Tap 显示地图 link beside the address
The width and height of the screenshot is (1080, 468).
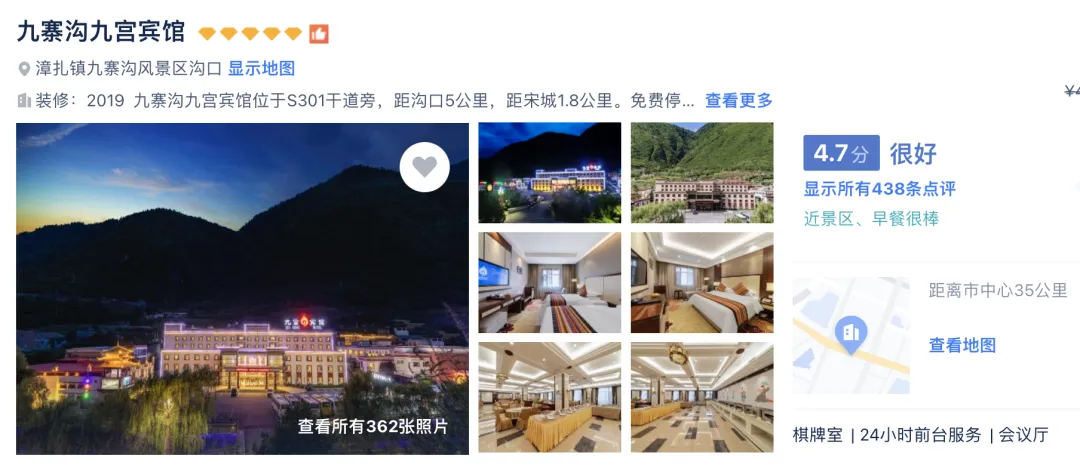pos(261,69)
